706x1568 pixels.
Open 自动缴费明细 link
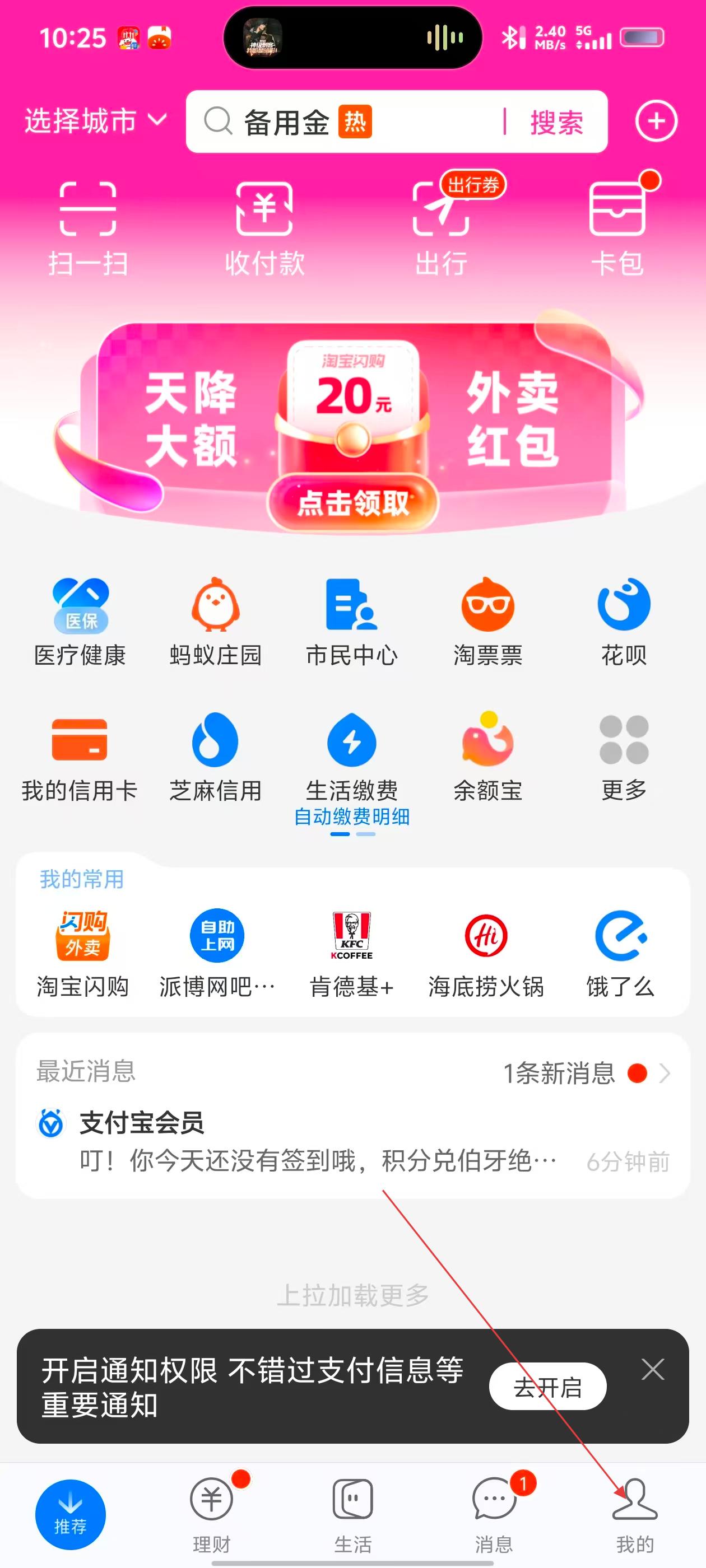coord(352,816)
